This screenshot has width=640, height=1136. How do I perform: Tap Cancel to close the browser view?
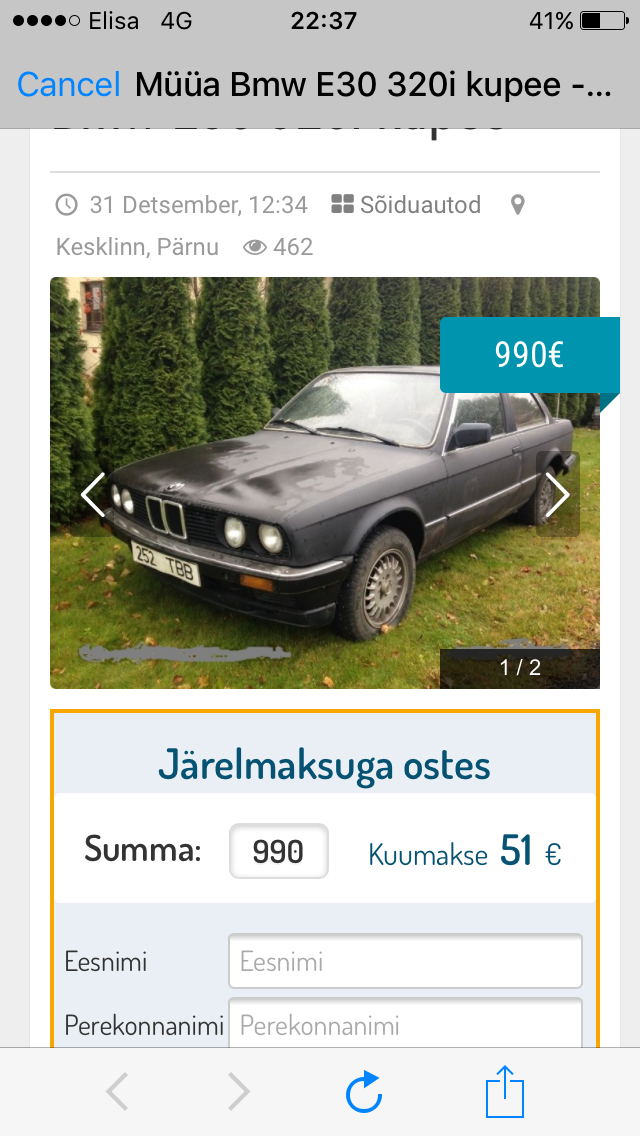[68, 84]
